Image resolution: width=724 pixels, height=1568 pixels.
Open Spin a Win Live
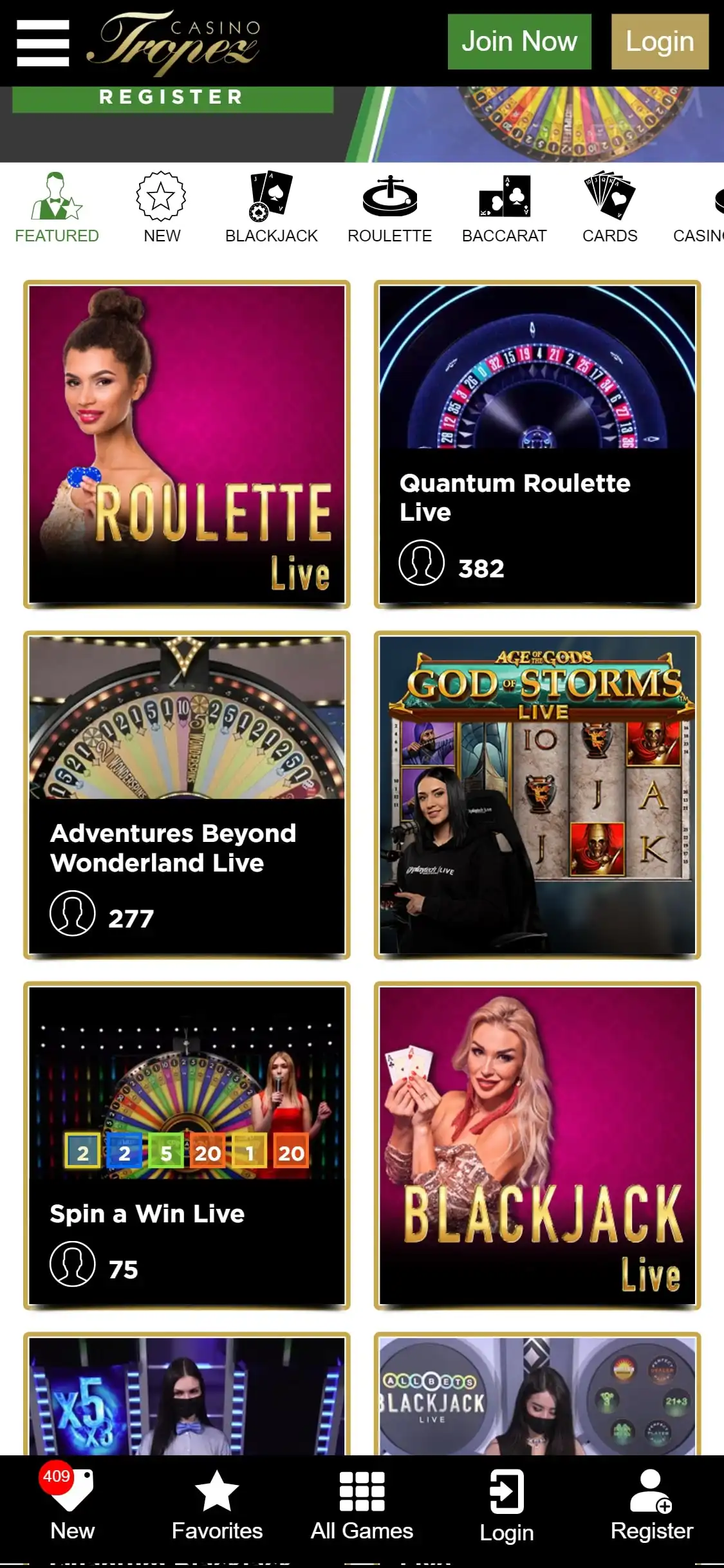pos(187,1146)
